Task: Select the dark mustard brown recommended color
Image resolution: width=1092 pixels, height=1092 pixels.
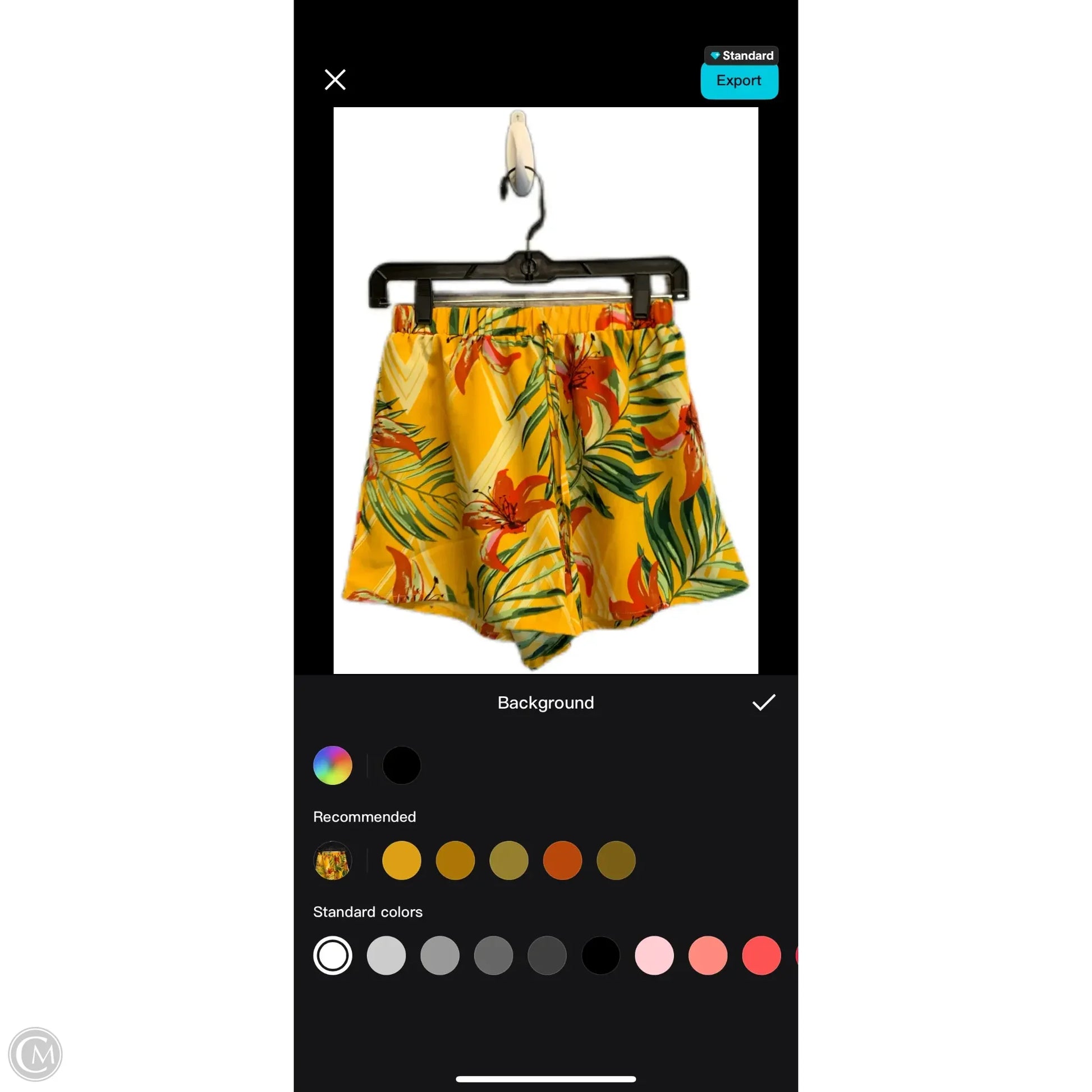Action: [x=616, y=860]
